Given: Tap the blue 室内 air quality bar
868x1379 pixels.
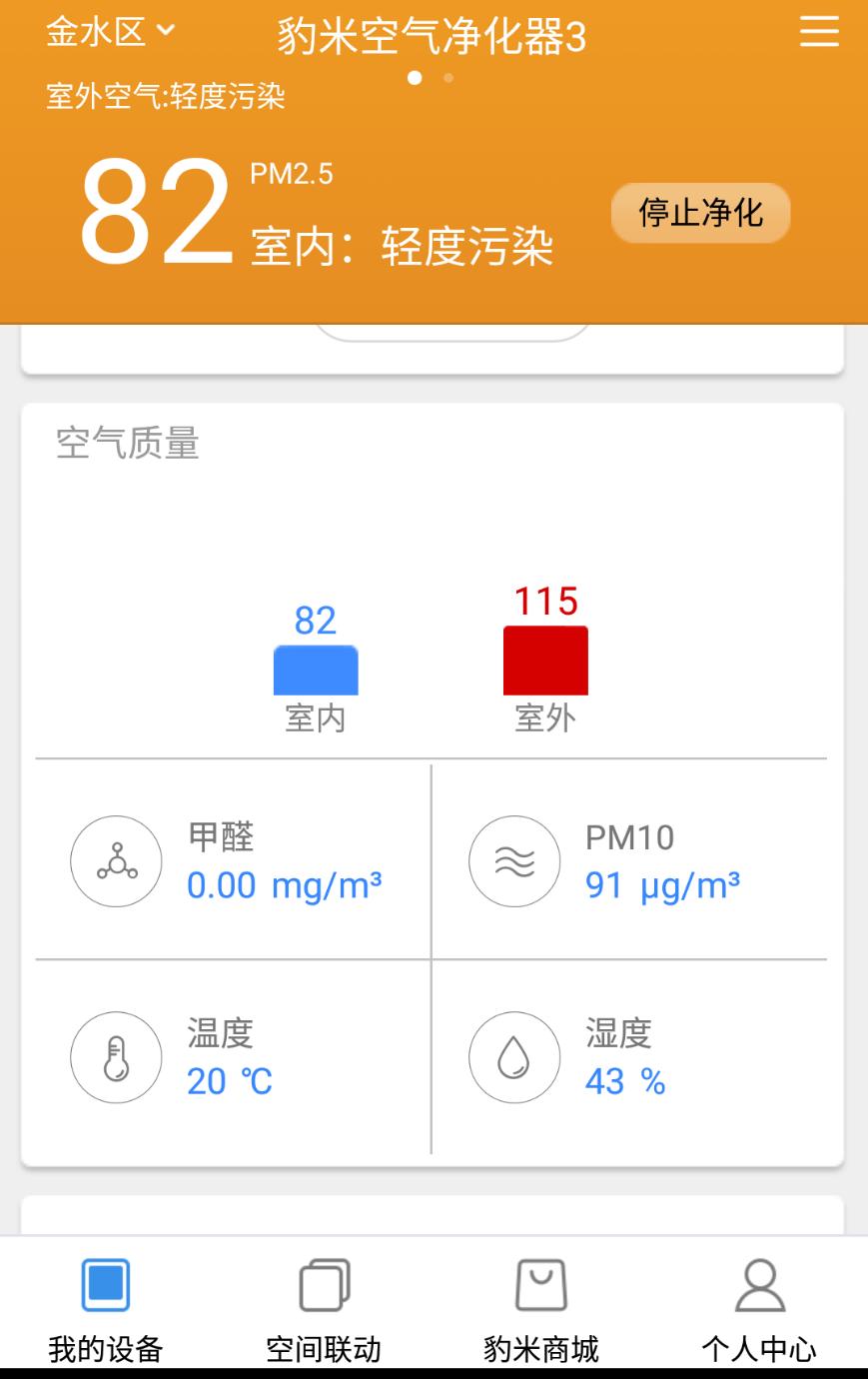Looking at the screenshot, I should (316, 670).
